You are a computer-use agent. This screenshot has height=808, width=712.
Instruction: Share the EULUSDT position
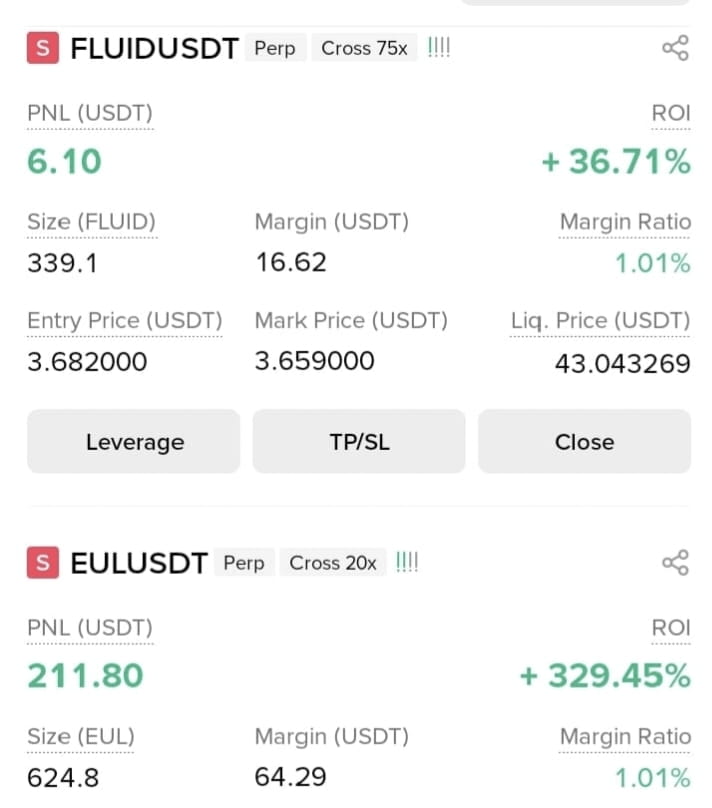[x=675, y=562]
